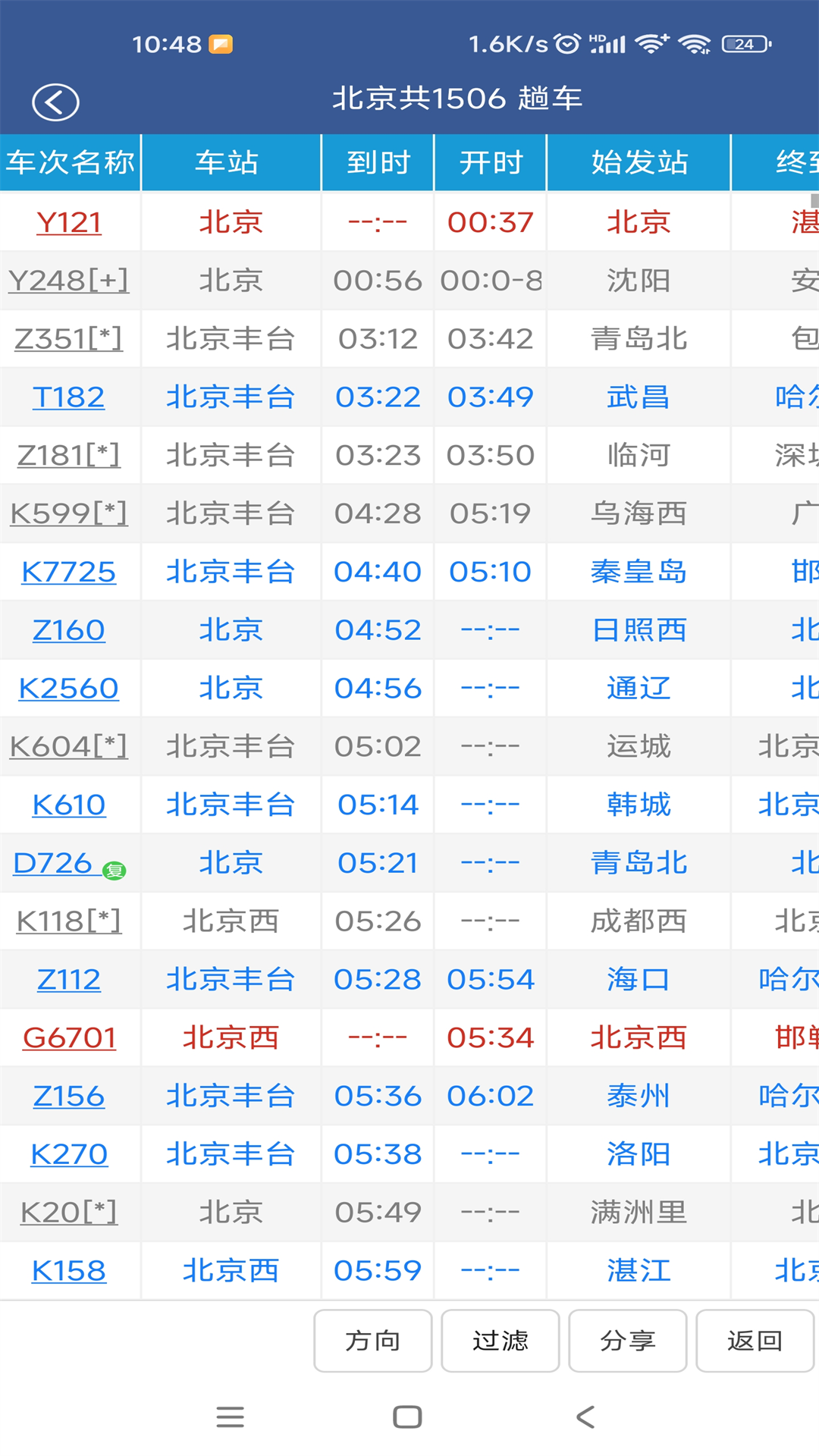Open train D726 link

[x=53, y=863]
